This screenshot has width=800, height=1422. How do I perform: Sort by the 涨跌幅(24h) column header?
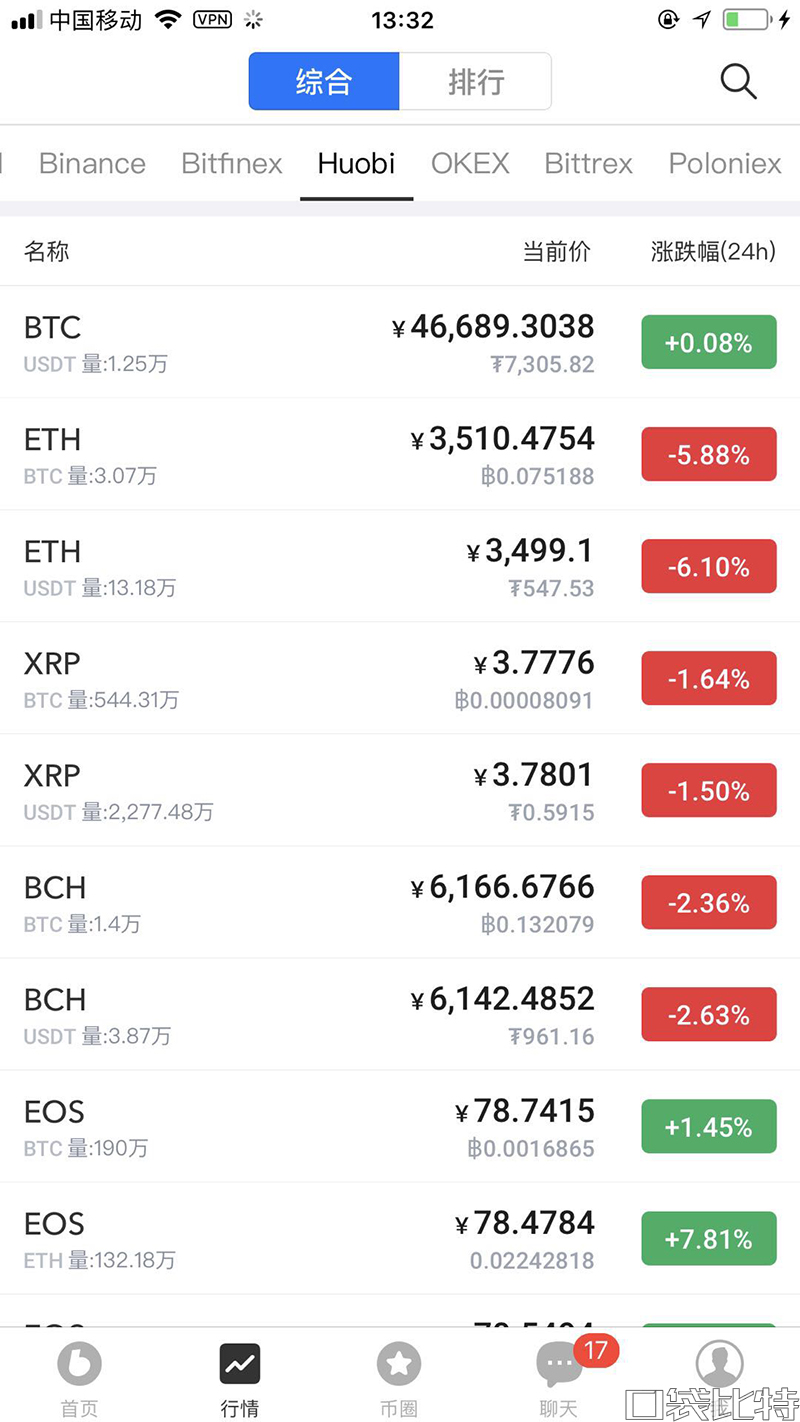point(713,252)
